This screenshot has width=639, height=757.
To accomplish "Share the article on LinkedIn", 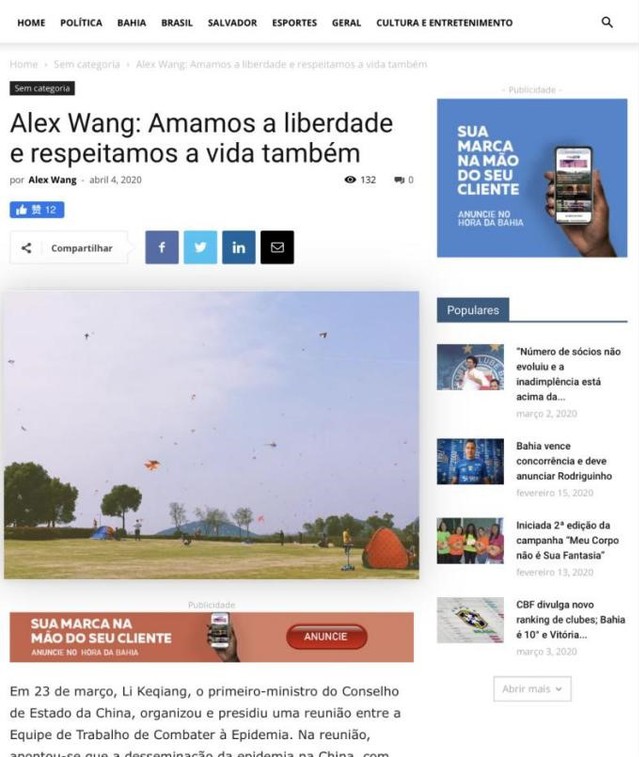I will pos(238,247).
